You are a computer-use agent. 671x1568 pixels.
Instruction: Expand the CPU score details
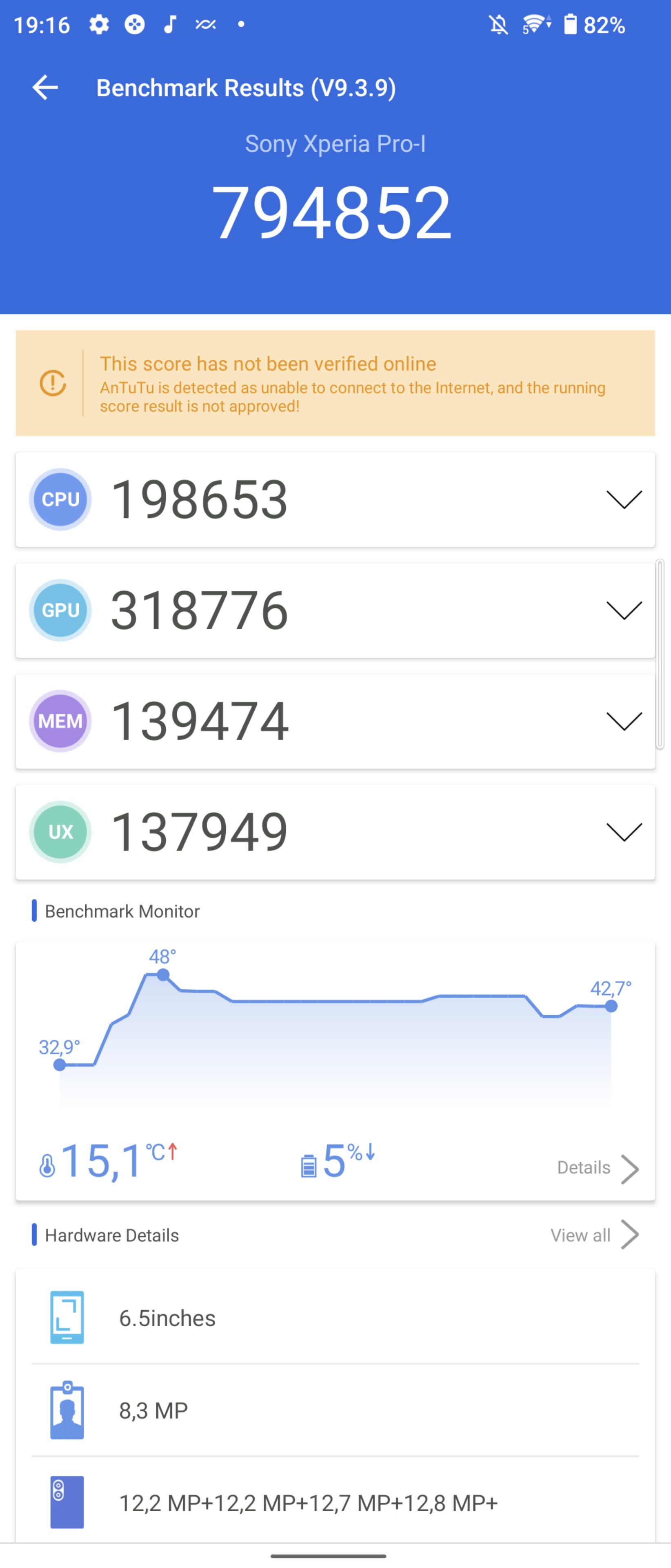click(x=624, y=499)
